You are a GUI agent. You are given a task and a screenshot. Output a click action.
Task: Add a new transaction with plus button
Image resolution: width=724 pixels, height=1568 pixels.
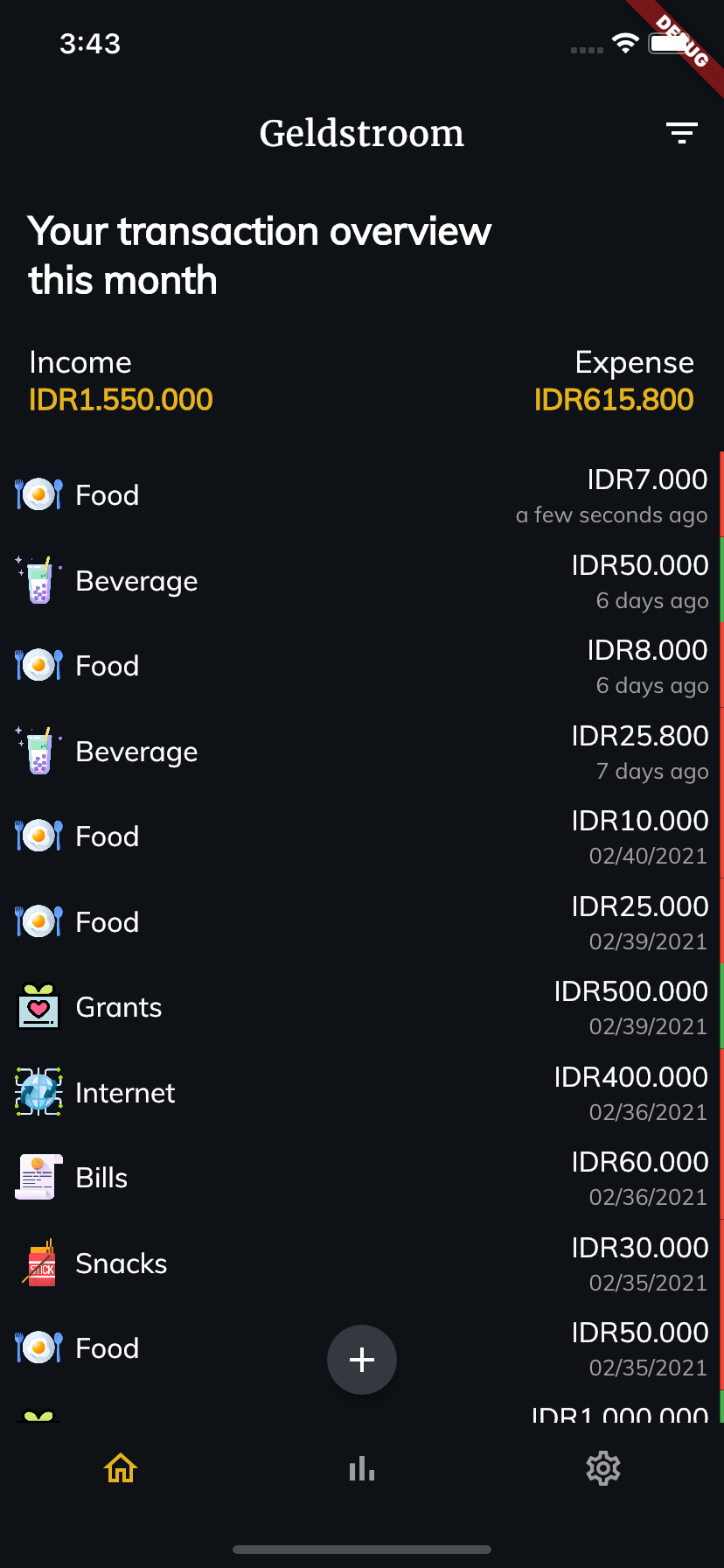pos(361,1359)
